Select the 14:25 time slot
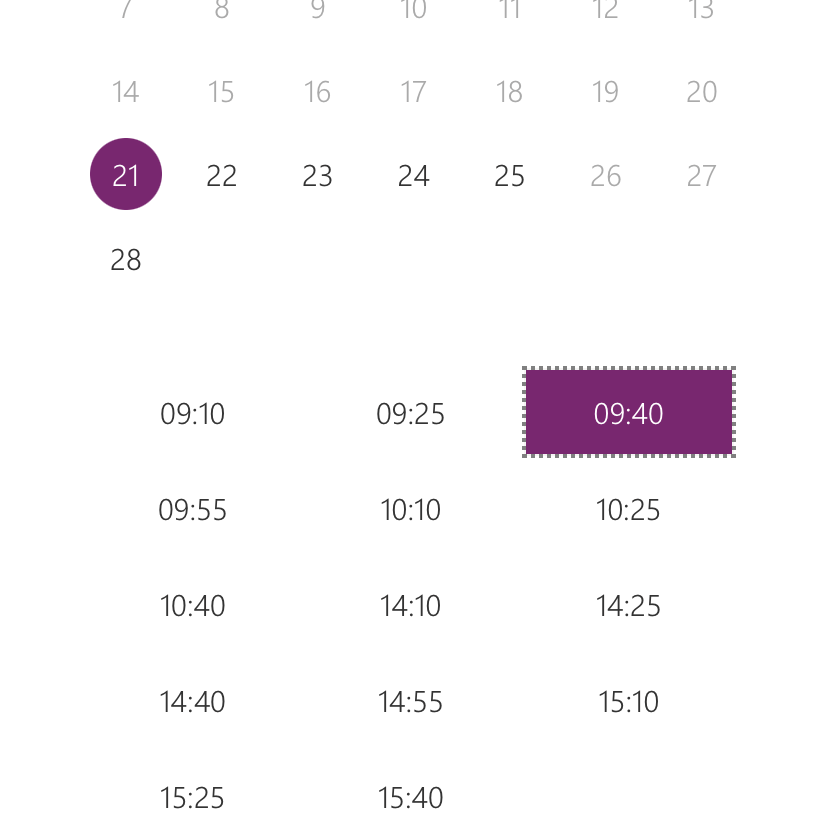Viewport: 828px width, 828px height. (x=628, y=606)
